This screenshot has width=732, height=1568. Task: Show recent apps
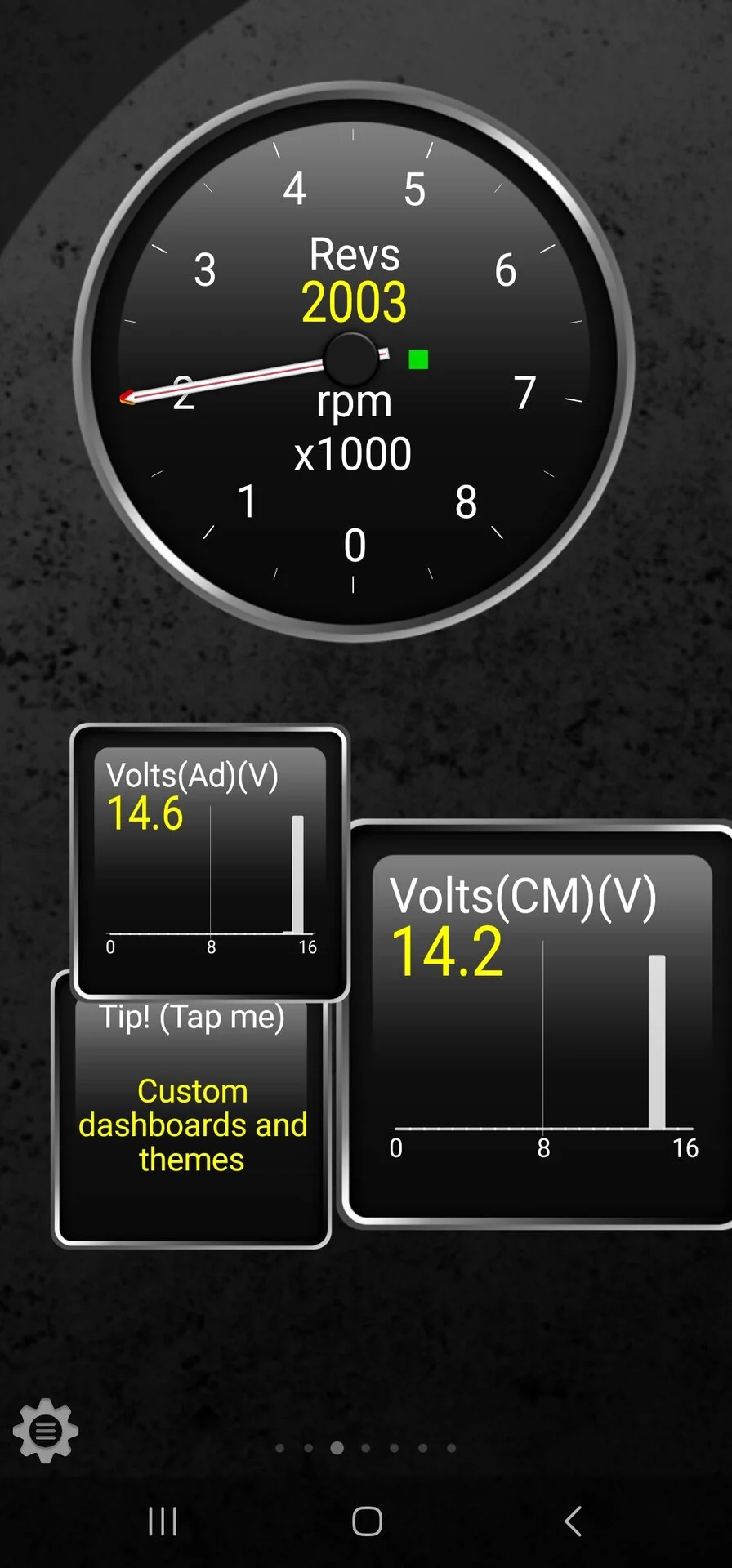163,1521
